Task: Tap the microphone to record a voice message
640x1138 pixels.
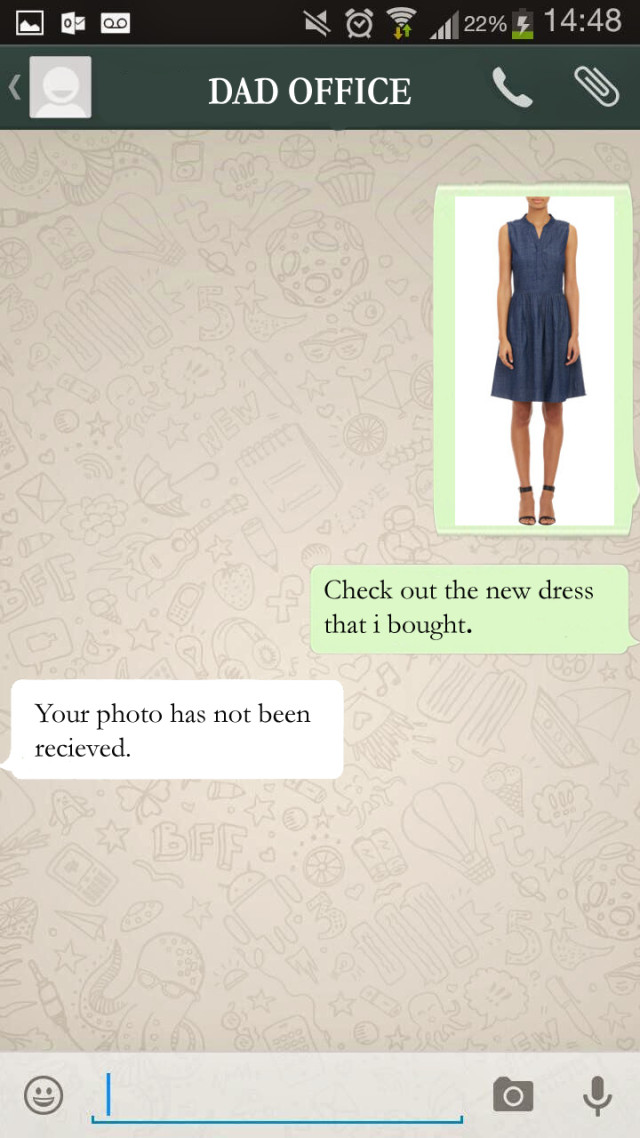Action: (x=597, y=1095)
